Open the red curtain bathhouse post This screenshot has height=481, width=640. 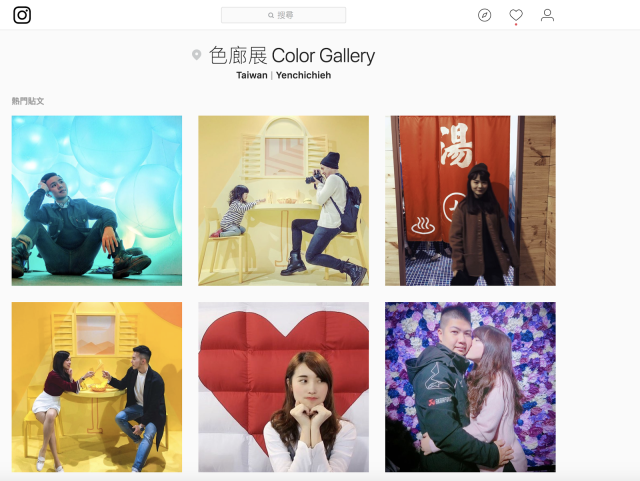coord(470,200)
